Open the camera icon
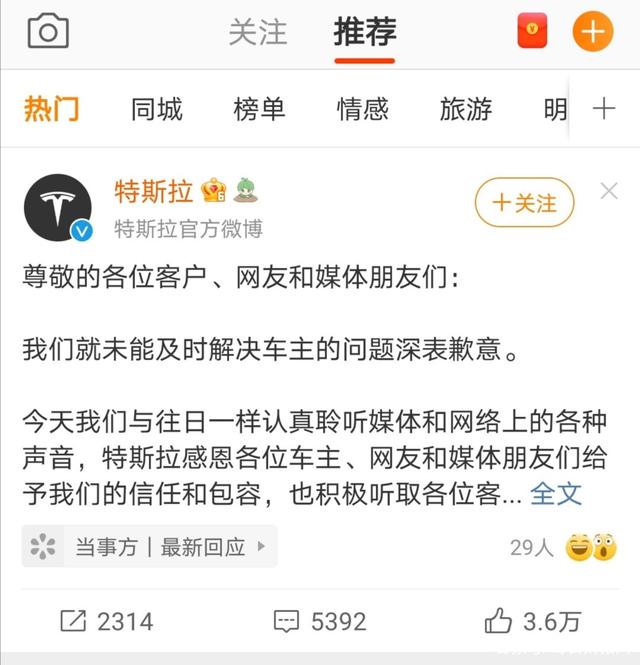This screenshot has height=665, width=640. click(48, 32)
